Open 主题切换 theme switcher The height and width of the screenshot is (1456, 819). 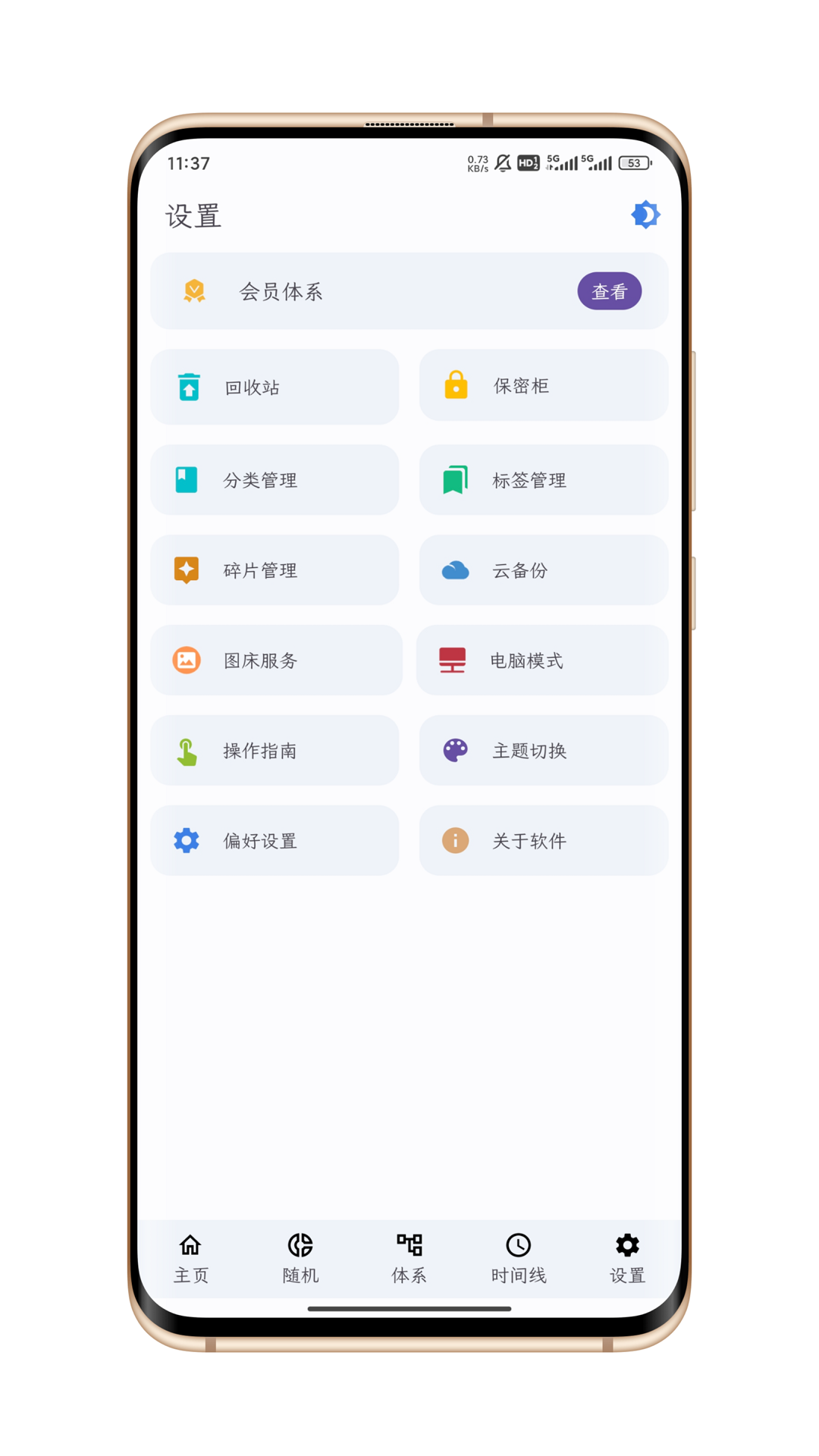click(x=543, y=751)
